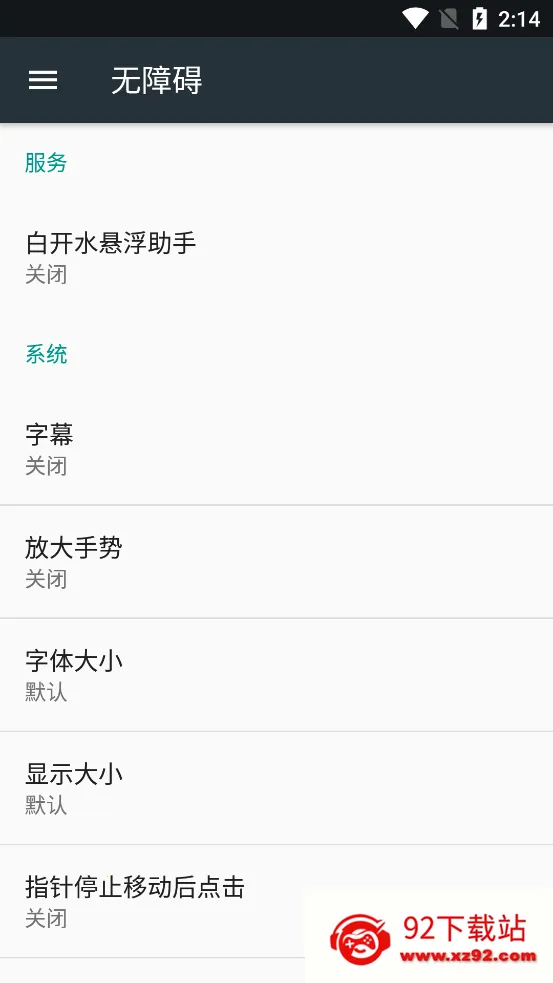Open the 字幕 captions setting
Image resolution: width=553 pixels, height=983 pixels.
[x=276, y=449]
